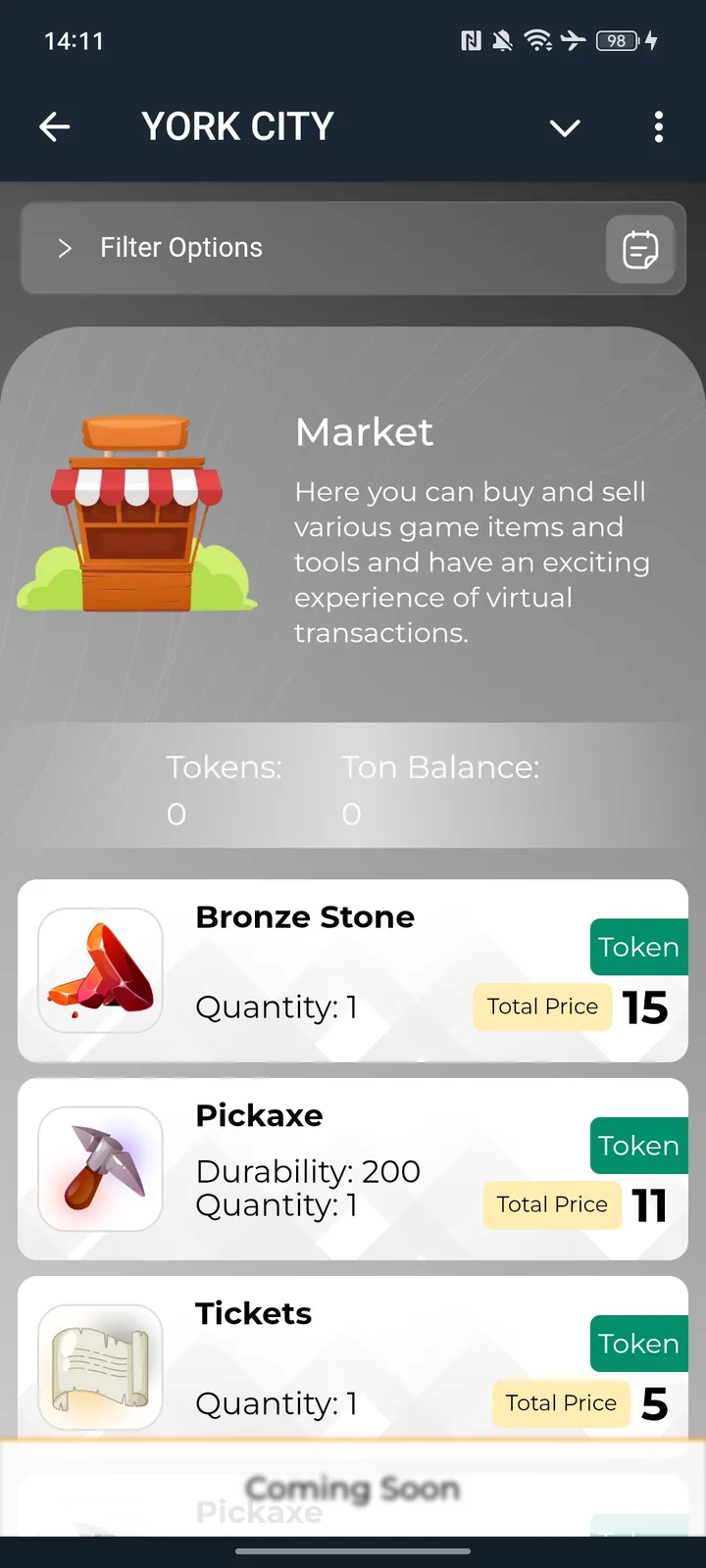
Task: Open the three-dot overflow menu
Action: pyautogui.click(x=659, y=127)
